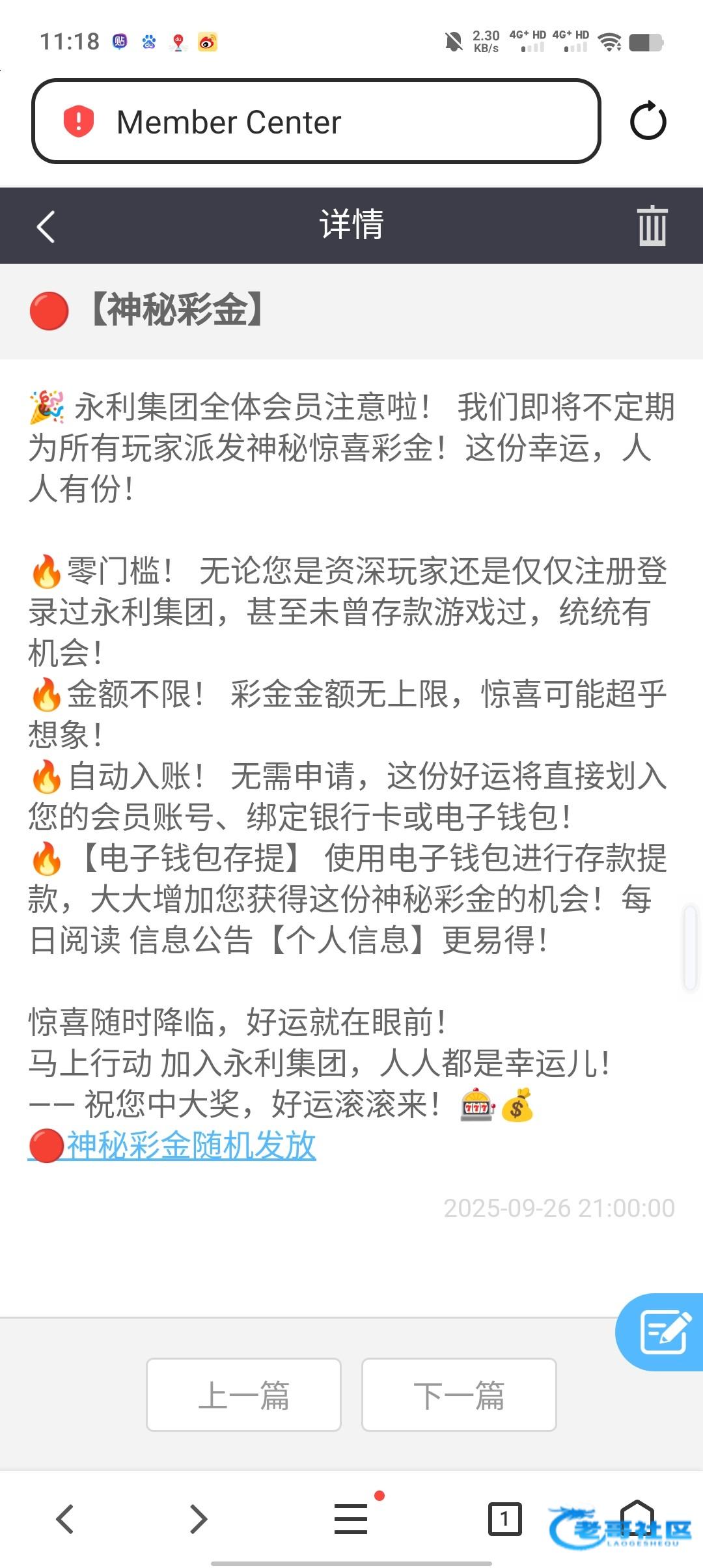The height and width of the screenshot is (1568, 703).
Task: Go back from the 详情 page
Action: coord(46,227)
